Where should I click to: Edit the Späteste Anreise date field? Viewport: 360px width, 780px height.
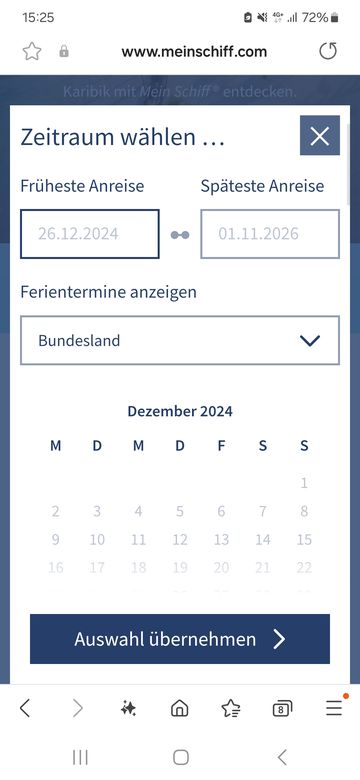point(270,234)
